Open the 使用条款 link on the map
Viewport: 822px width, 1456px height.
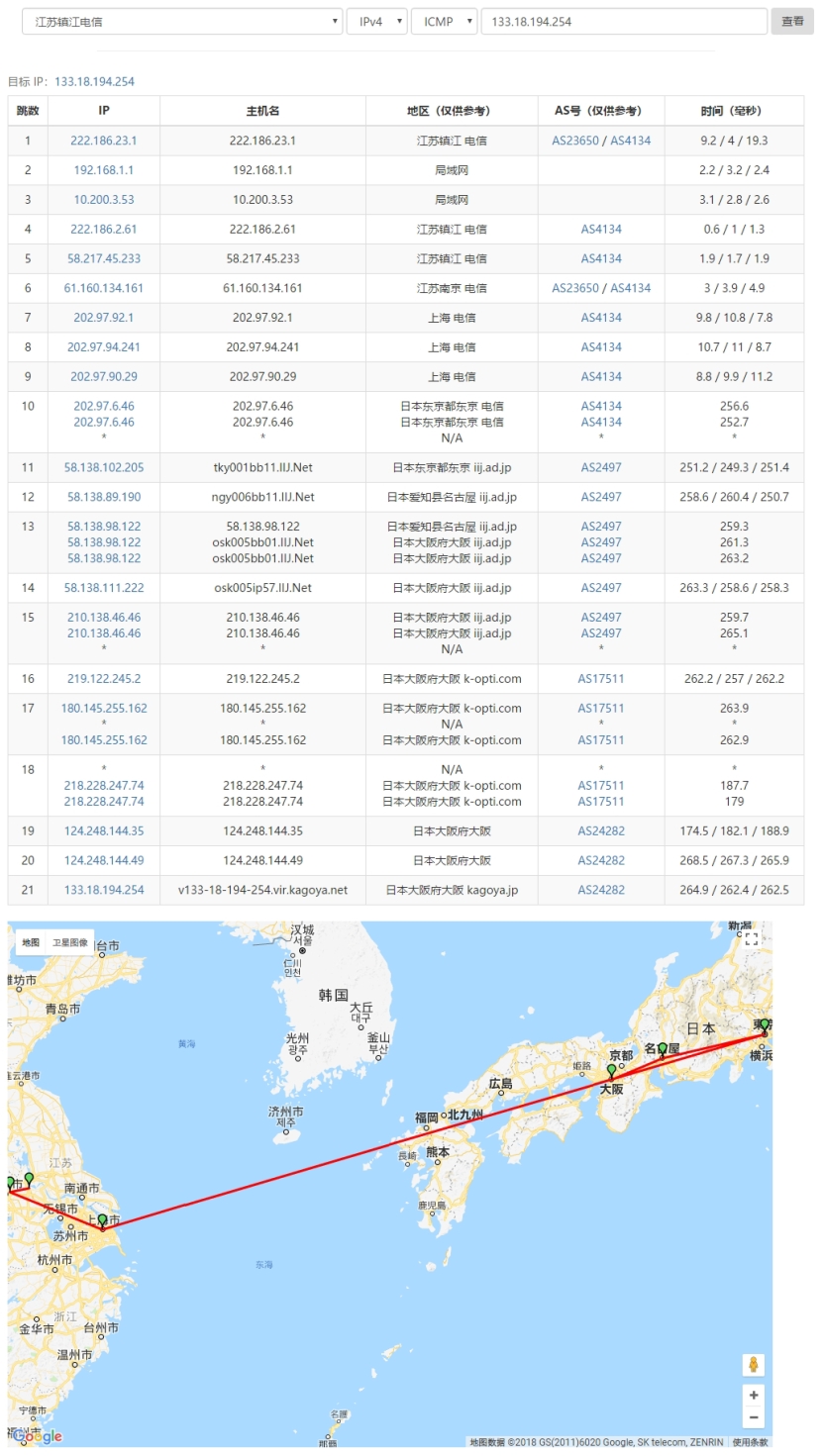coord(750,1442)
